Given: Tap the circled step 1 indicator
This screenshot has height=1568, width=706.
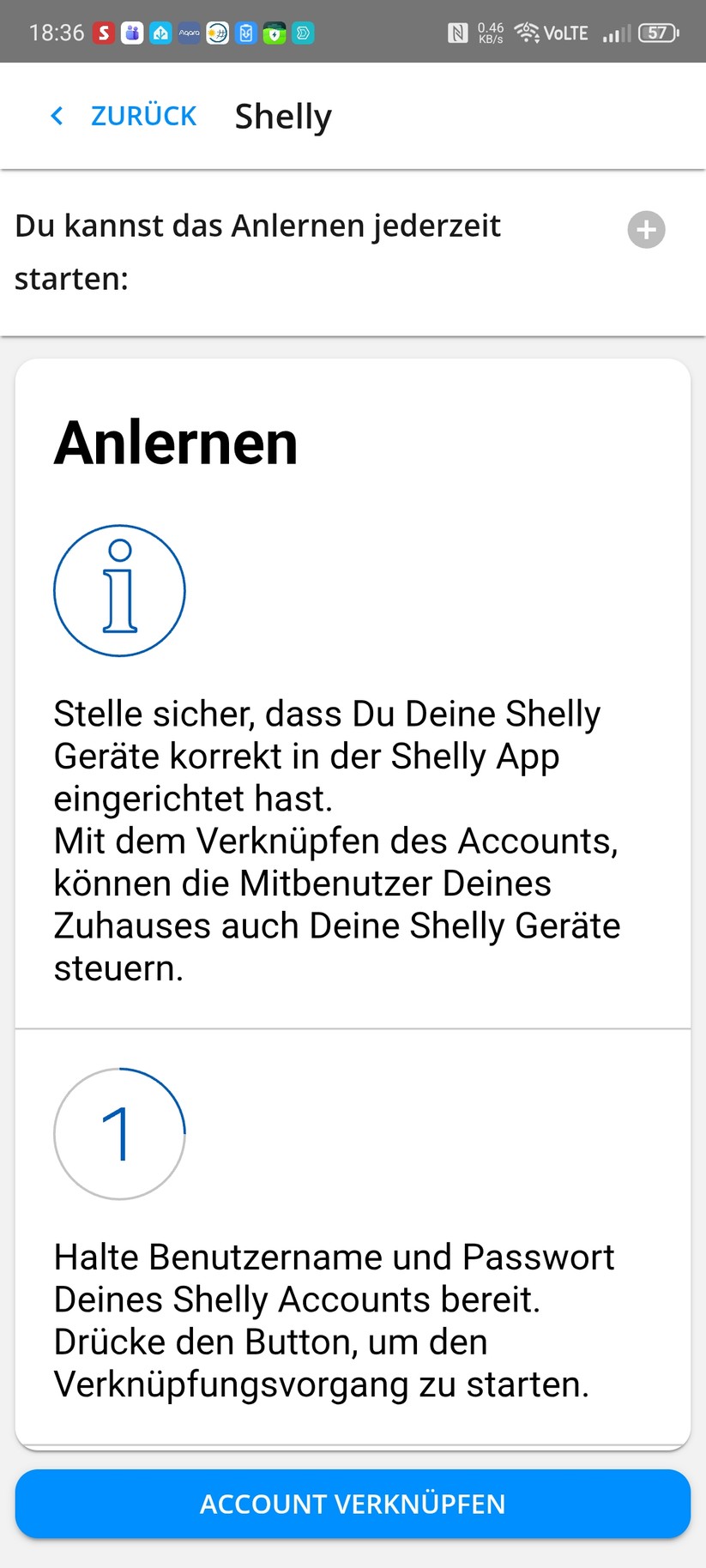Looking at the screenshot, I should point(119,1134).
